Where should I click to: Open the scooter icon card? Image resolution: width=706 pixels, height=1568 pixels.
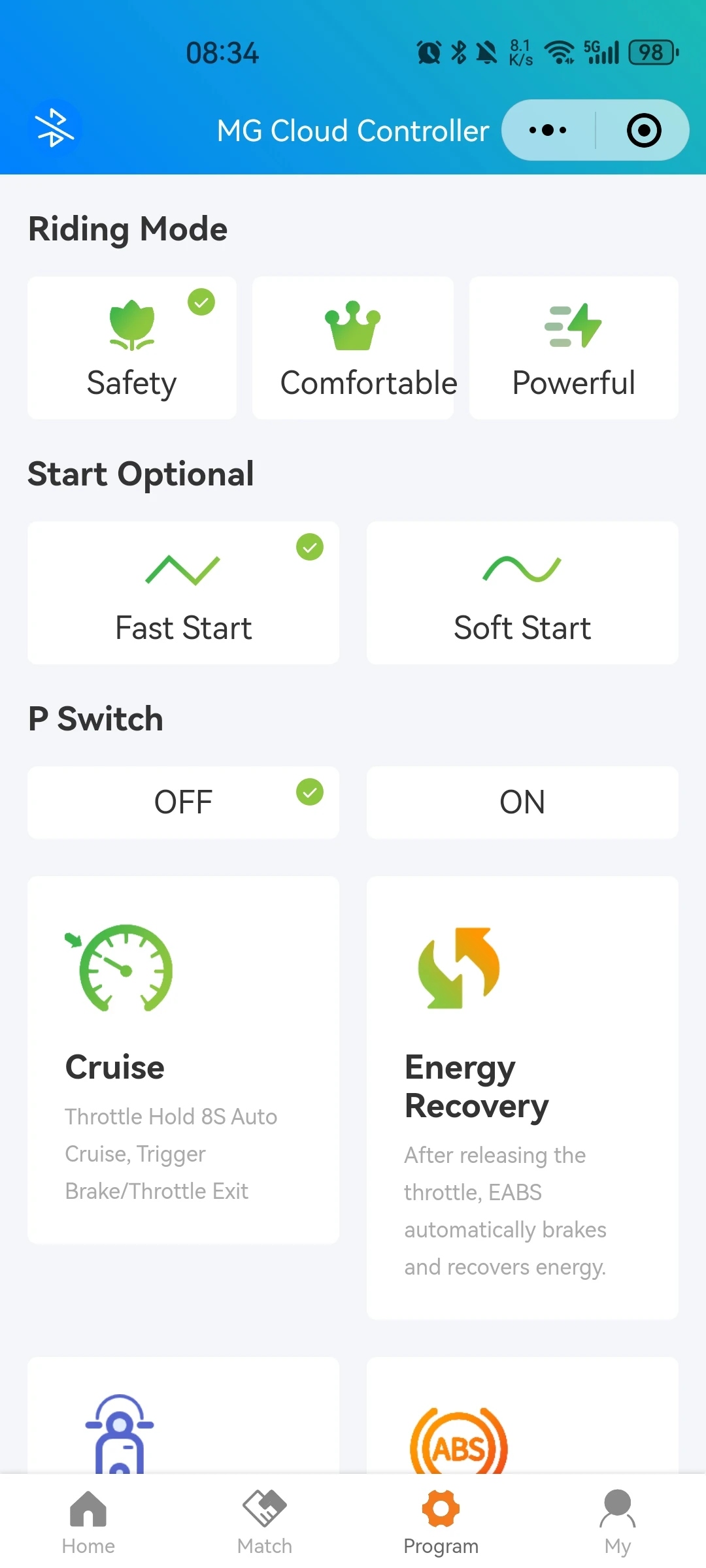183,1415
